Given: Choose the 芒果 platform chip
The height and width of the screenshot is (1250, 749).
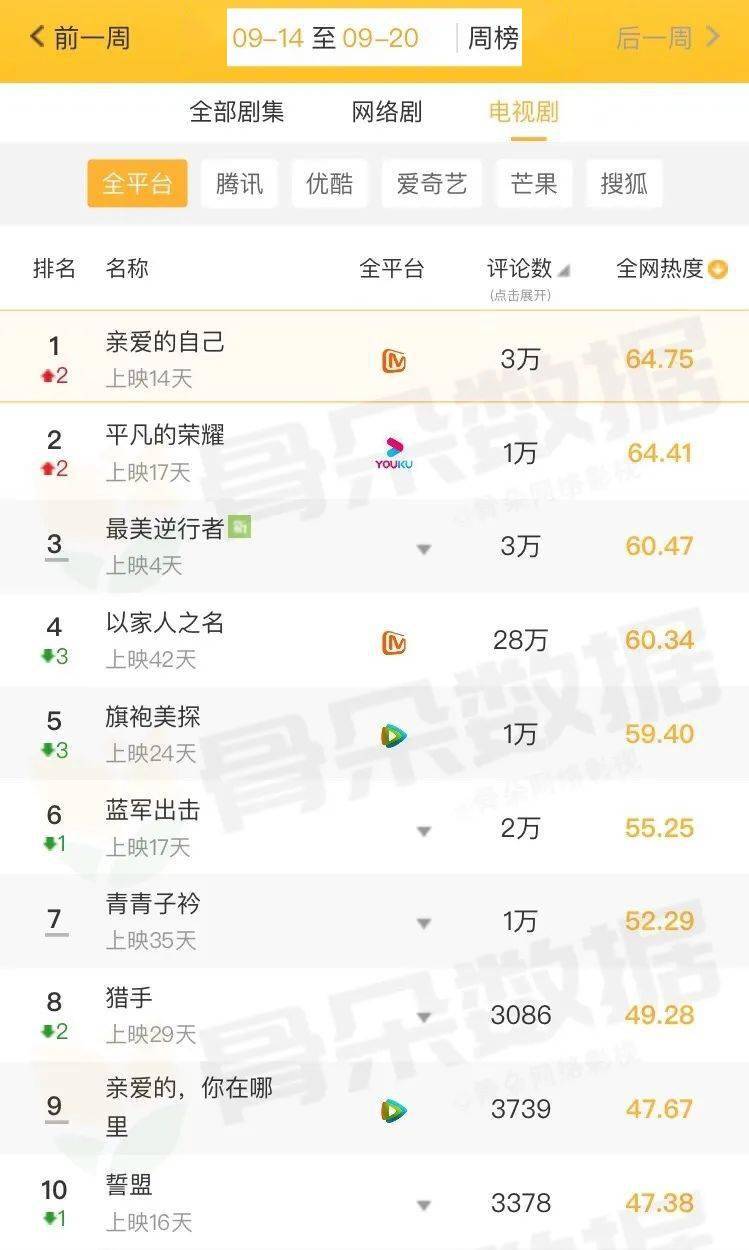Looking at the screenshot, I should tap(533, 184).
